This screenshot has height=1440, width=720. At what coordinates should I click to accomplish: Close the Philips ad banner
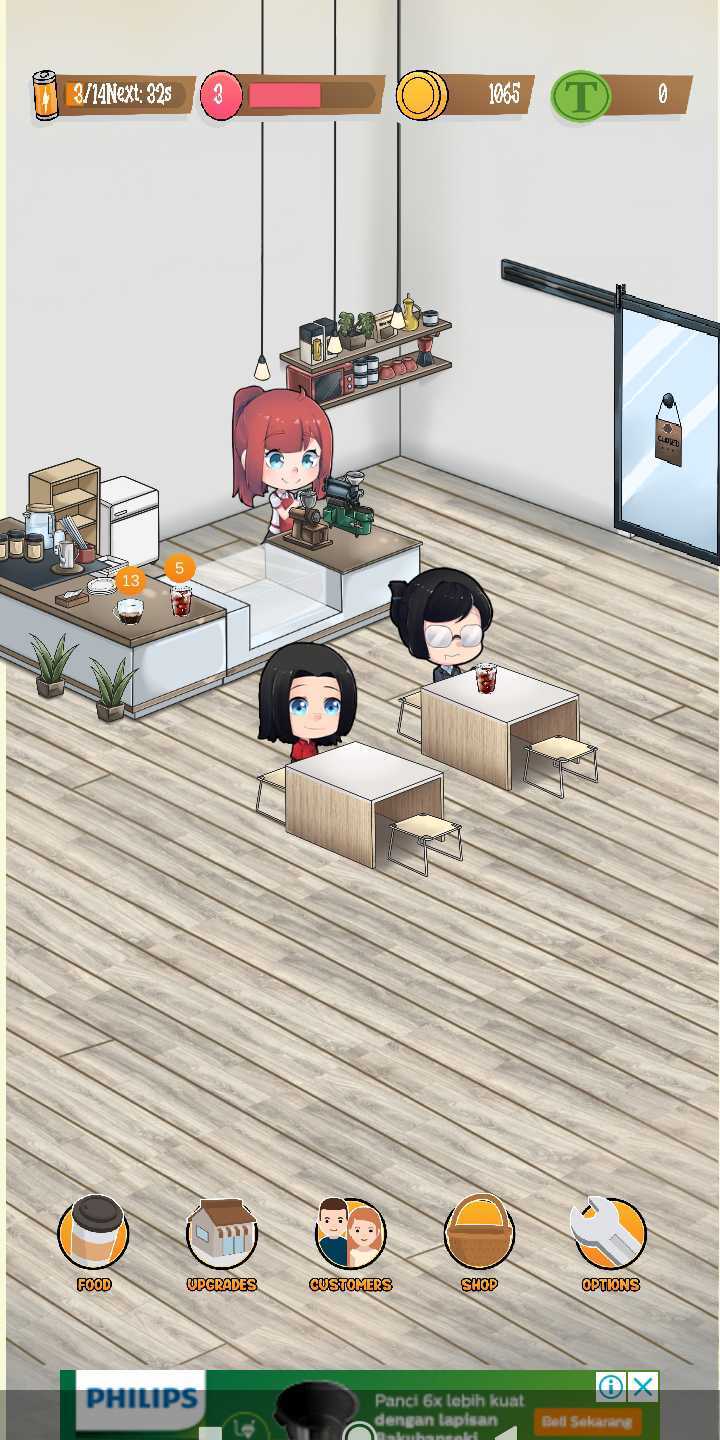643,1387
